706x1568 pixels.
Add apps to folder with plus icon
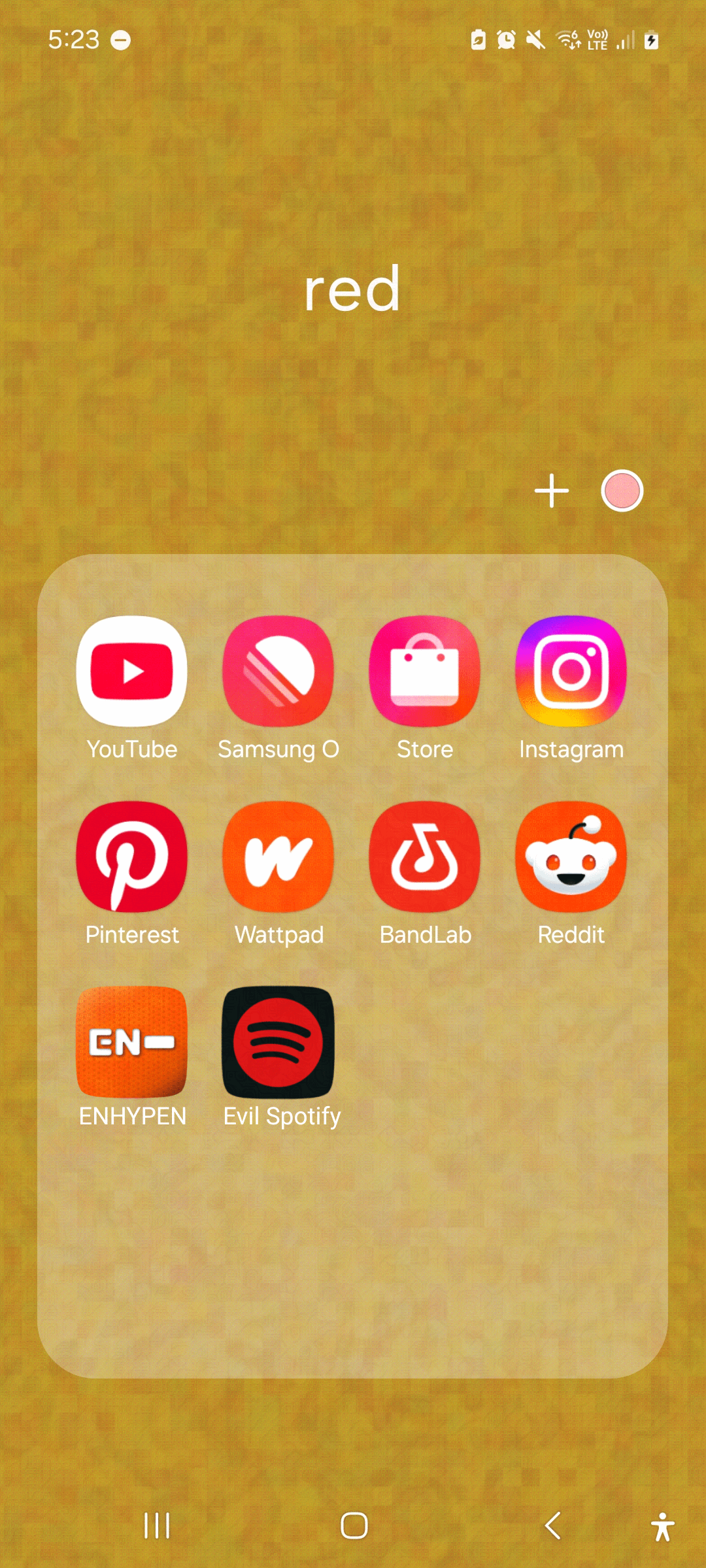pos(552,491)
